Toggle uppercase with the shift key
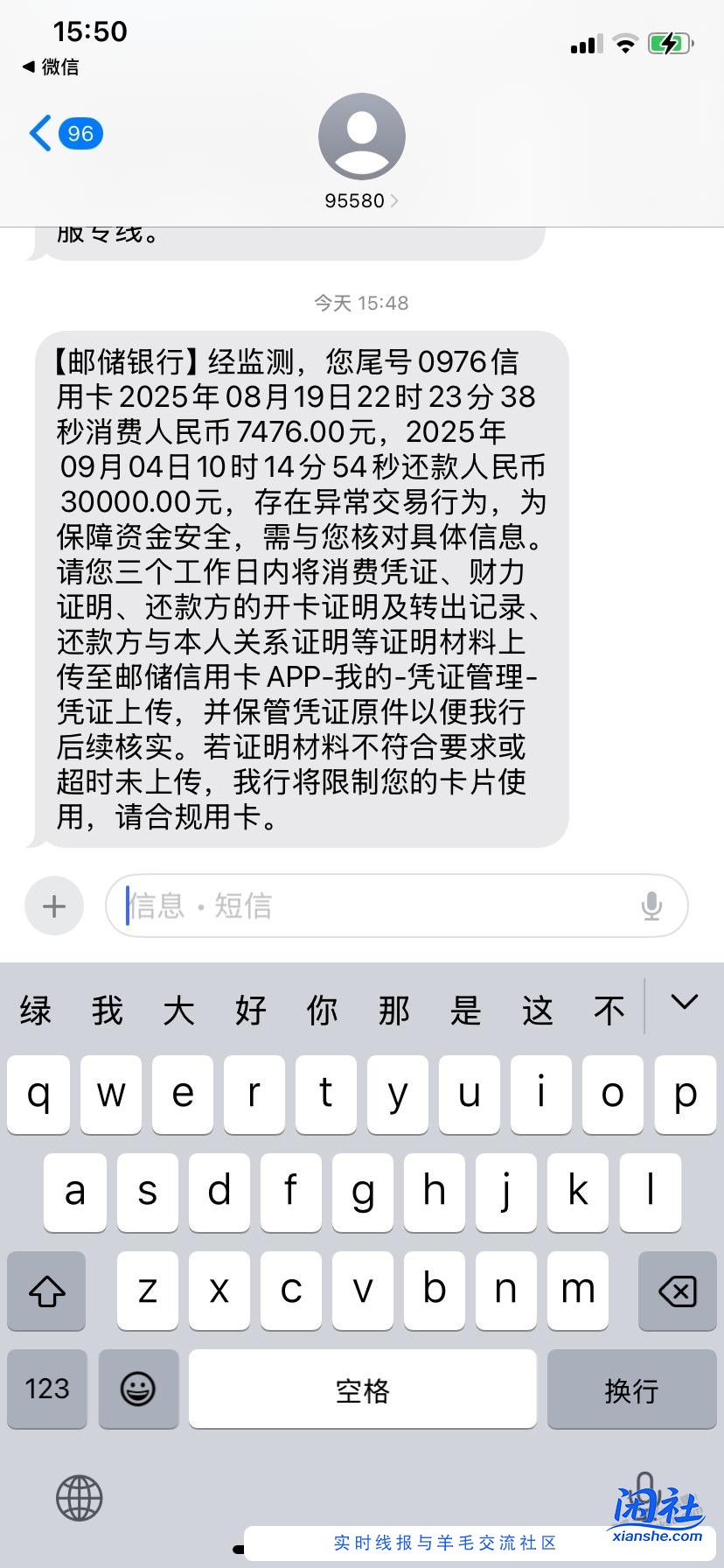 46,1291
